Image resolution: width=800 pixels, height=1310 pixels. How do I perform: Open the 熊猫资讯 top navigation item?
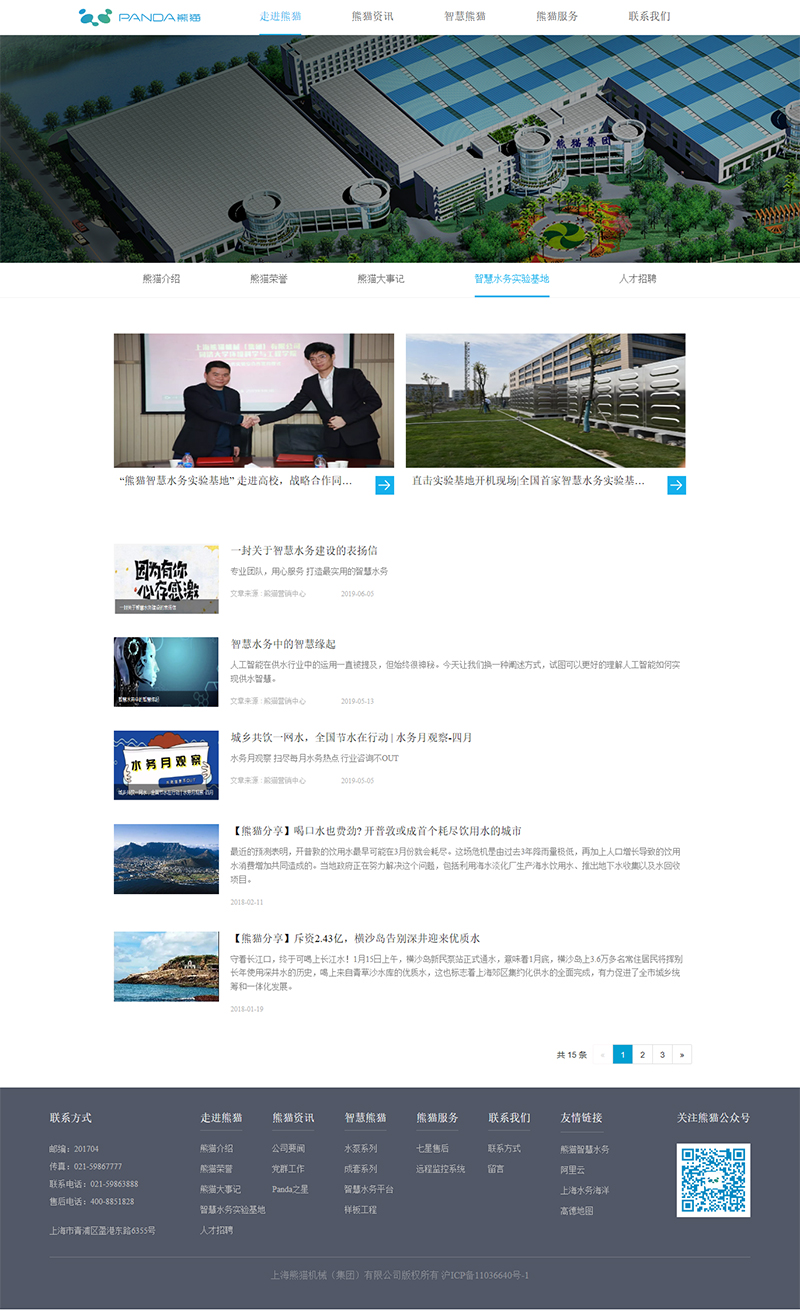click(x=372, y=17)
